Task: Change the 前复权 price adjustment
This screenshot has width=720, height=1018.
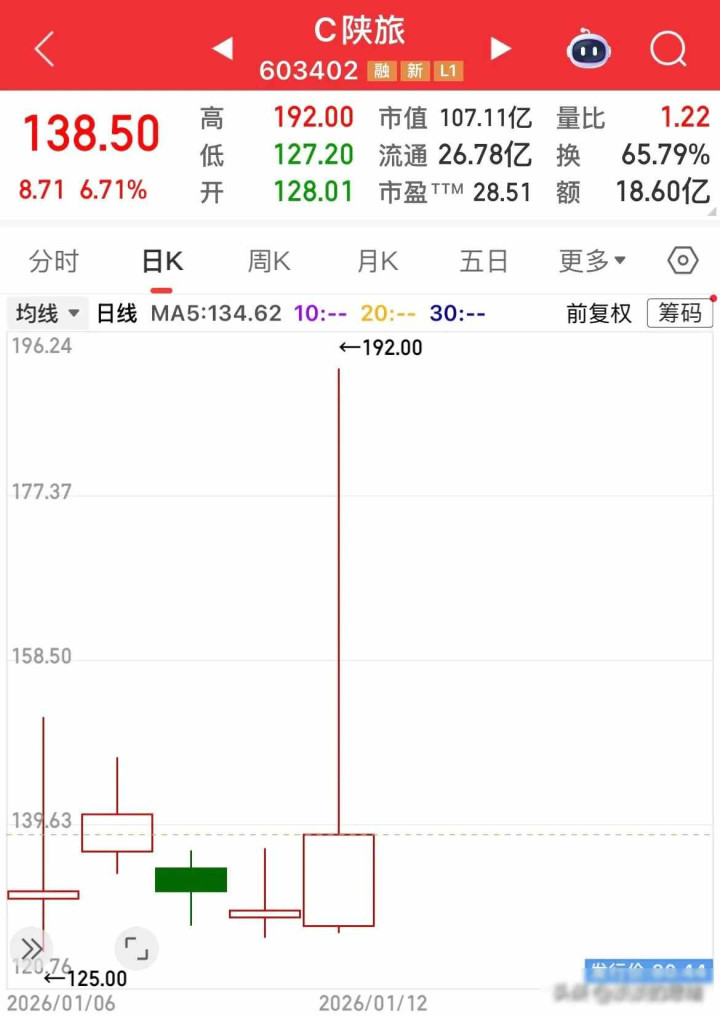Action: click(599, 314)
